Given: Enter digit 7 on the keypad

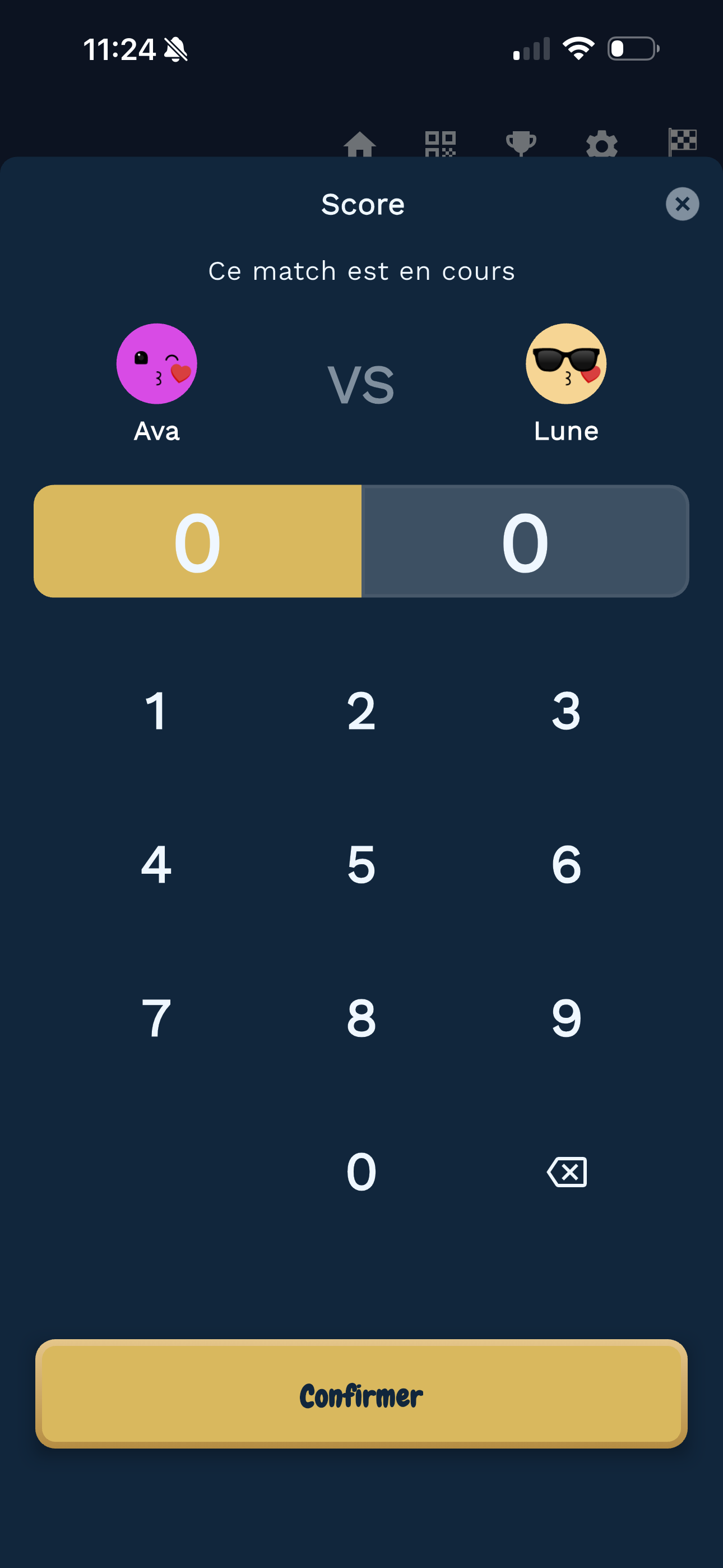Looking at the screenshot, I should [x=156, y=1018].
